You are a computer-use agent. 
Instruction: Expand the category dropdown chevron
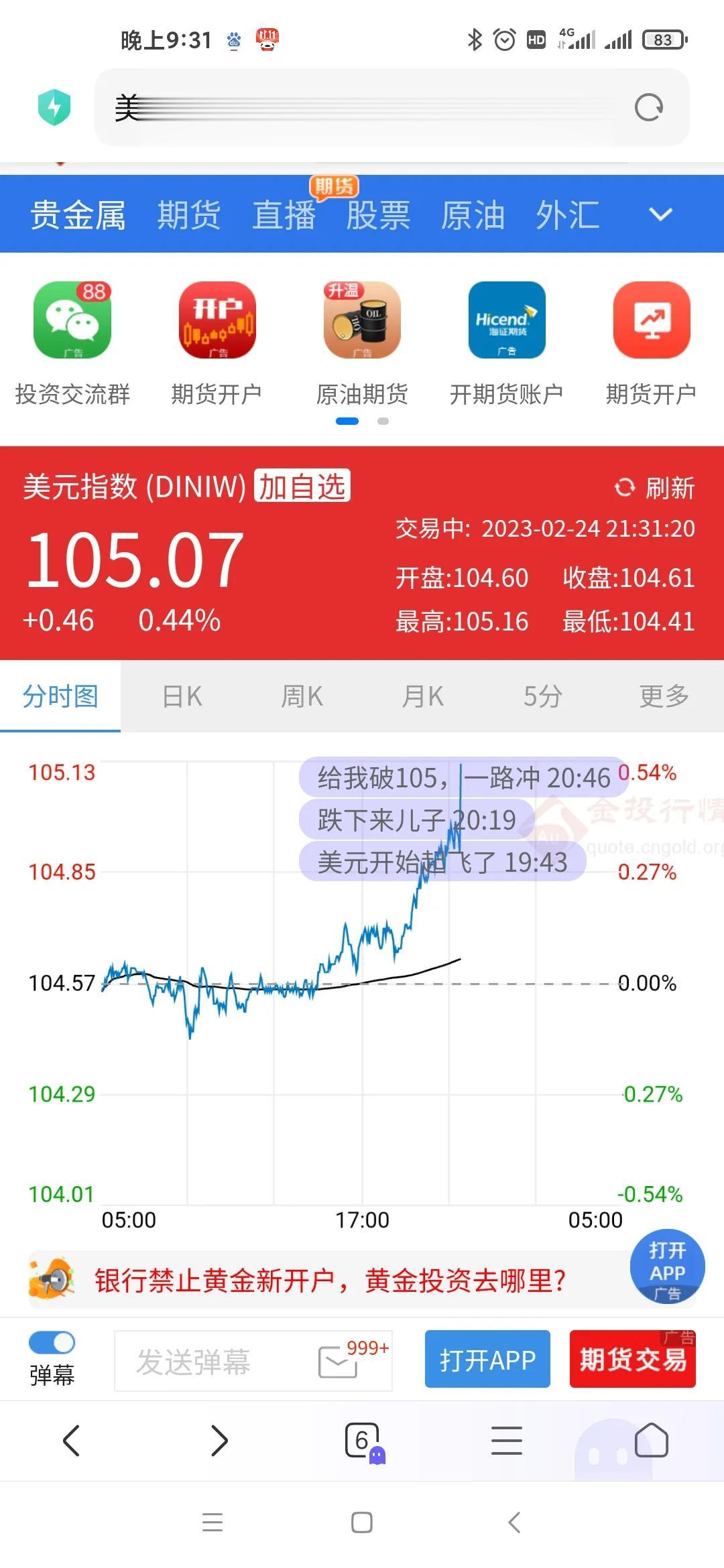click(660, 214)
